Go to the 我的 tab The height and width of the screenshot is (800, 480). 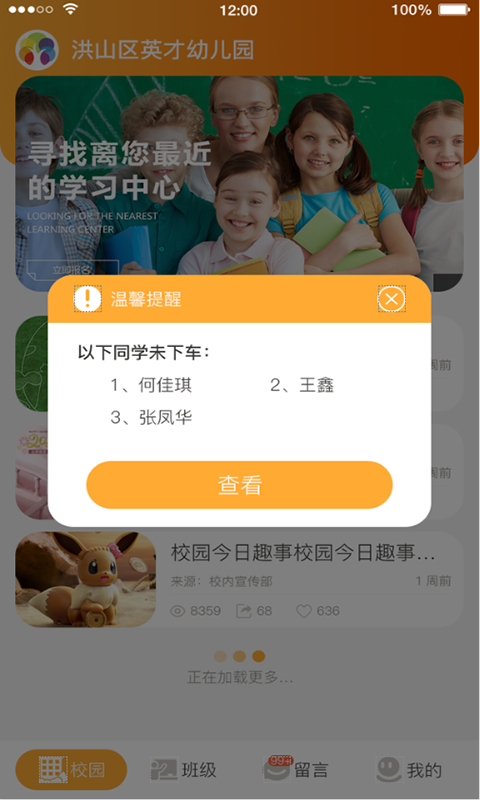coord(409,769)
